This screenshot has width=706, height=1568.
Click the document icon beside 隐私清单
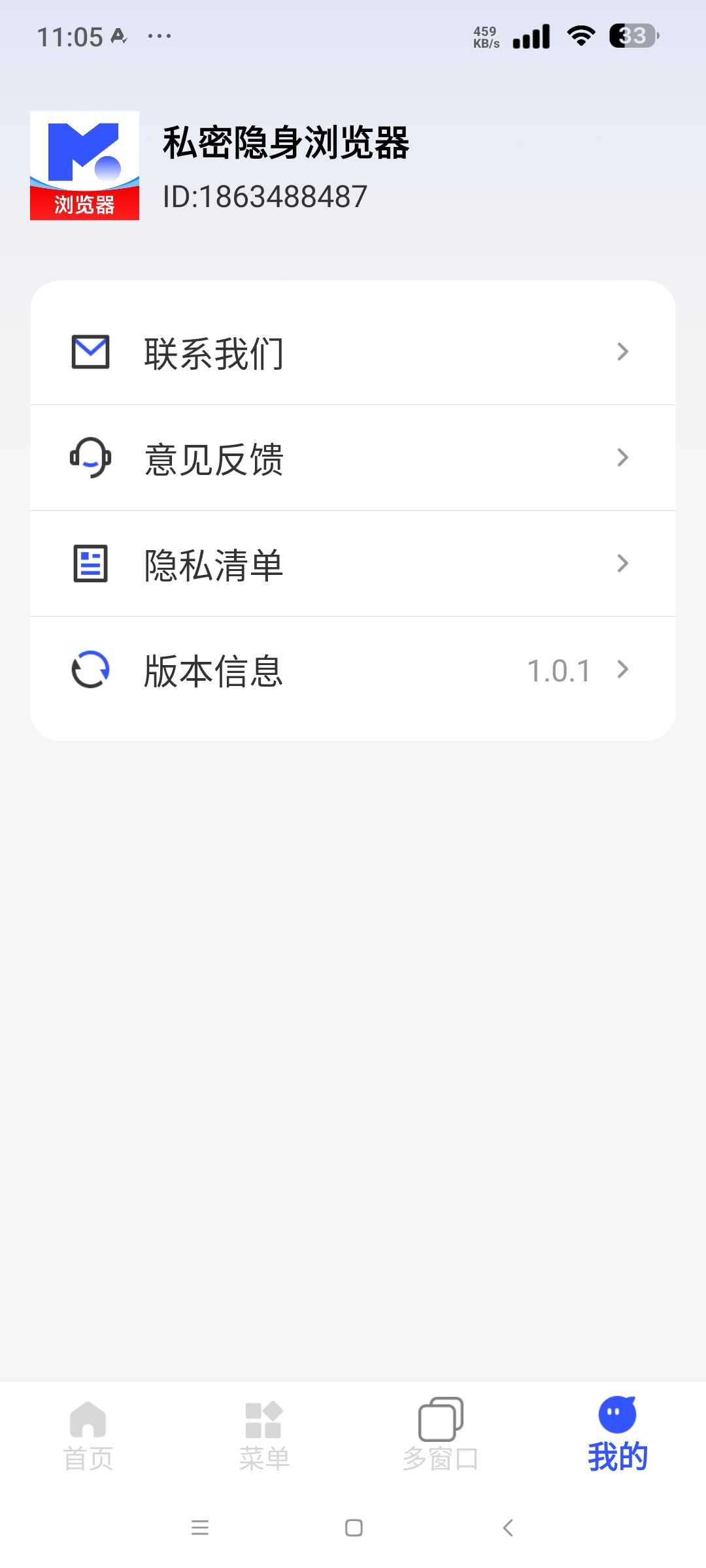[x=90, y=563]
